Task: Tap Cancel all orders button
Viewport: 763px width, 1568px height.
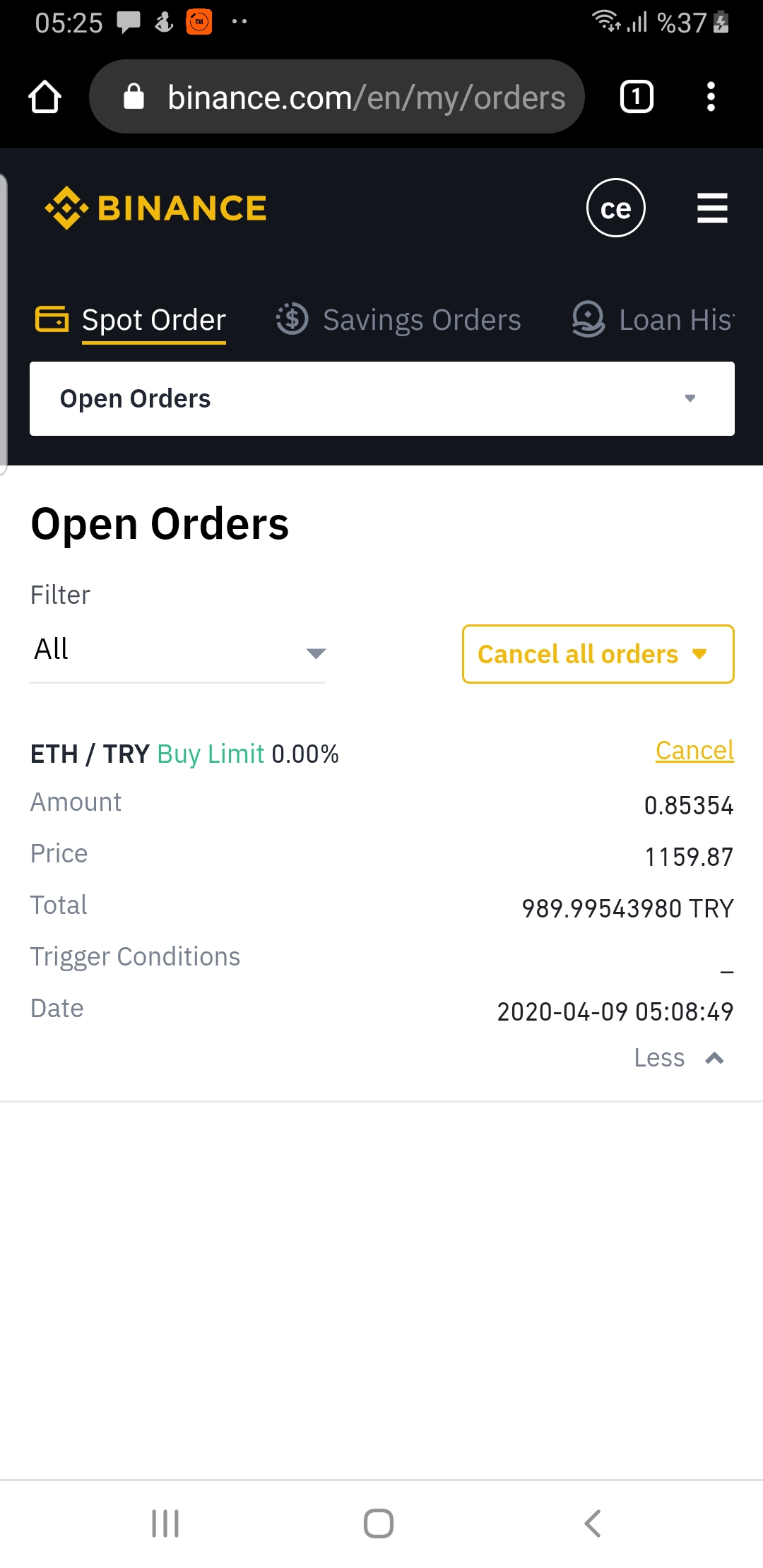Action: pyautogui.click(x=598, y=654)
